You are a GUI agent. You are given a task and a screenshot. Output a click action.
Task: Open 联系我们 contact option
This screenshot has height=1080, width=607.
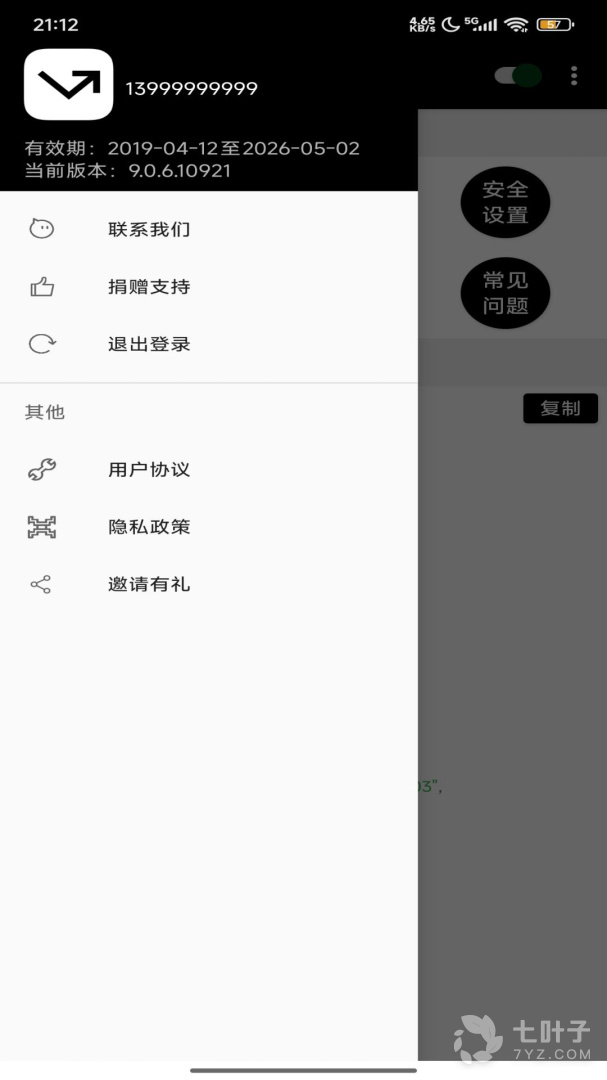click(x=148, y=230)
